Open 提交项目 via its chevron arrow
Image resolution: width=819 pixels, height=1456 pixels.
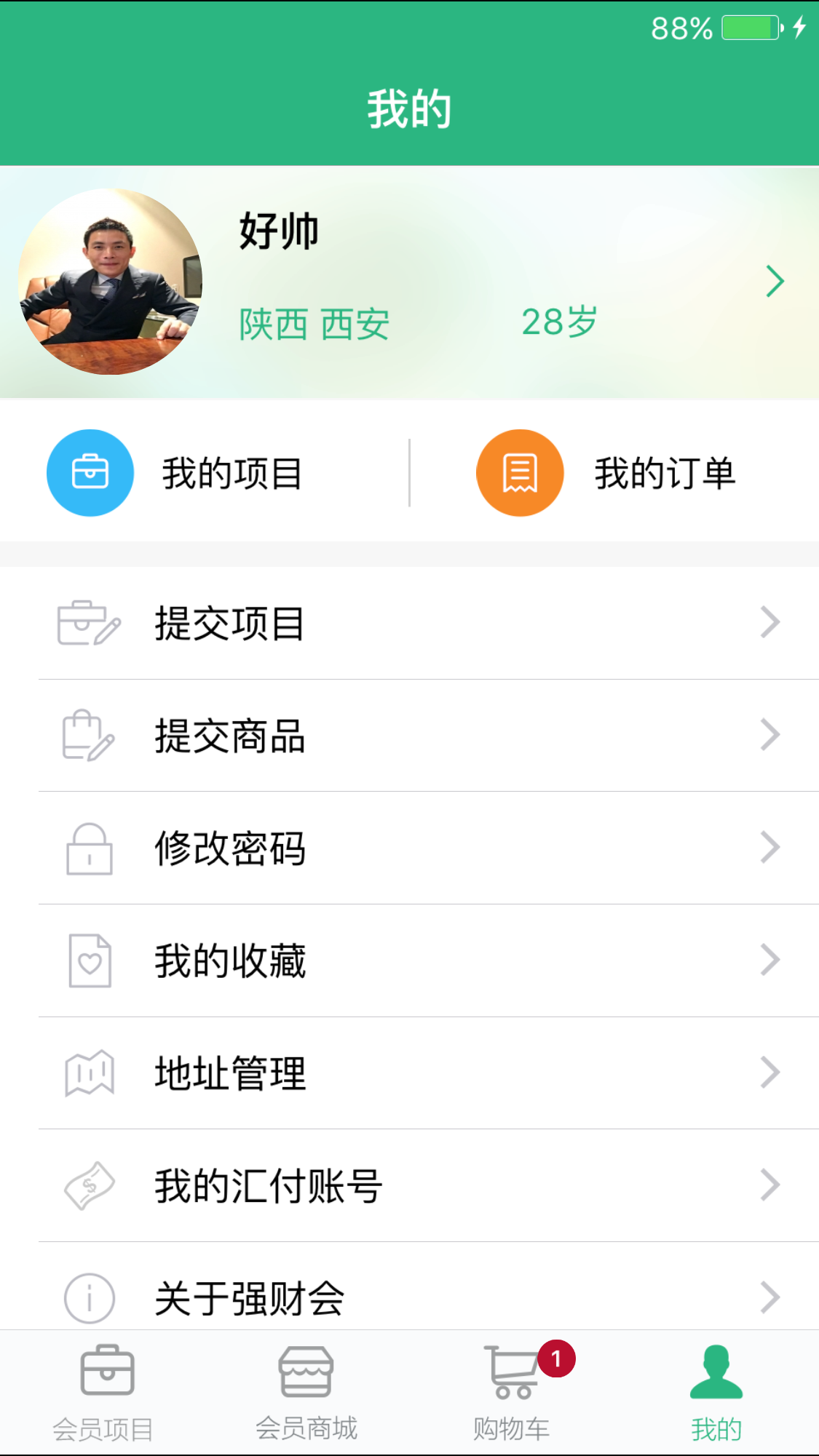tap(770, 623)
